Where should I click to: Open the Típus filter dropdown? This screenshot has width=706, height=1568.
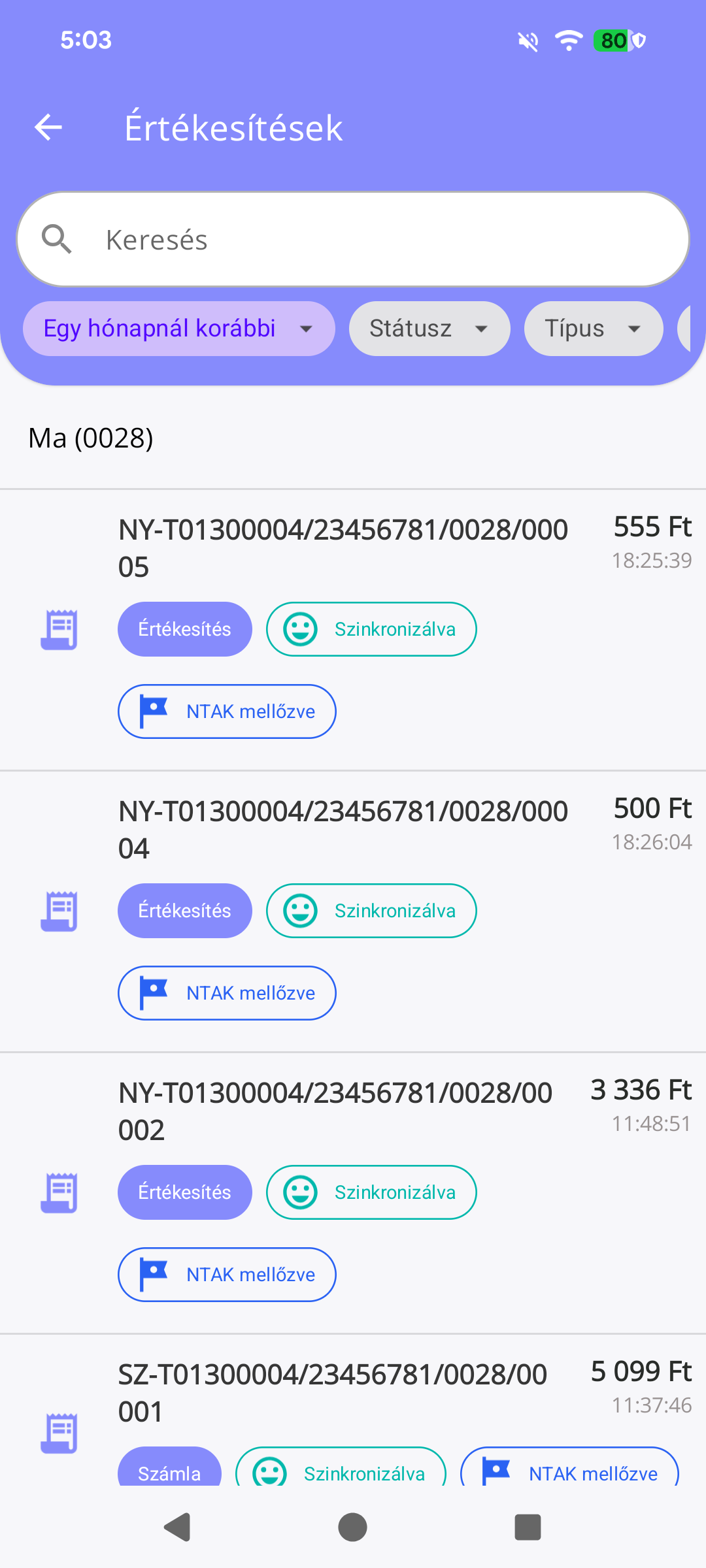point(593,329)
